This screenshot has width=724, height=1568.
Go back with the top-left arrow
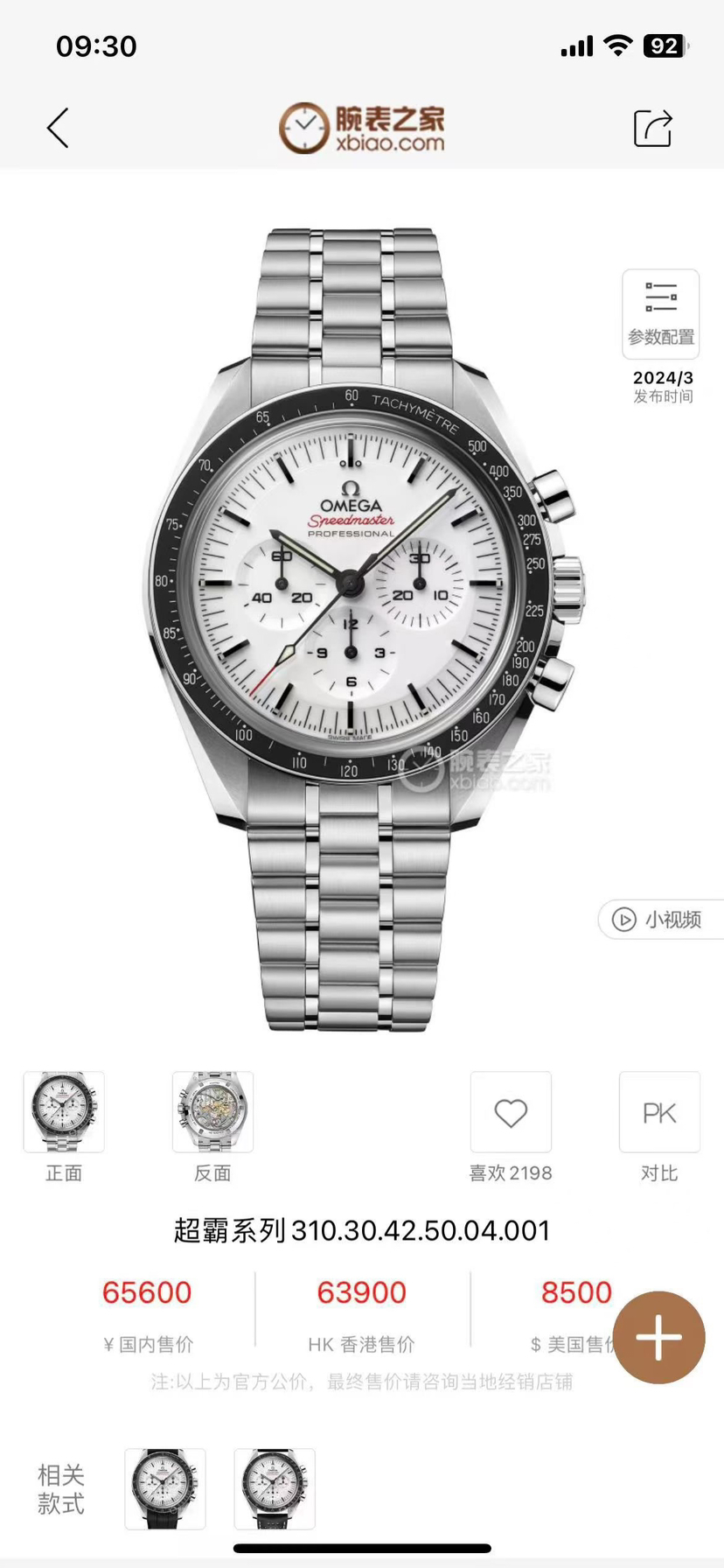tap(58, 129)
